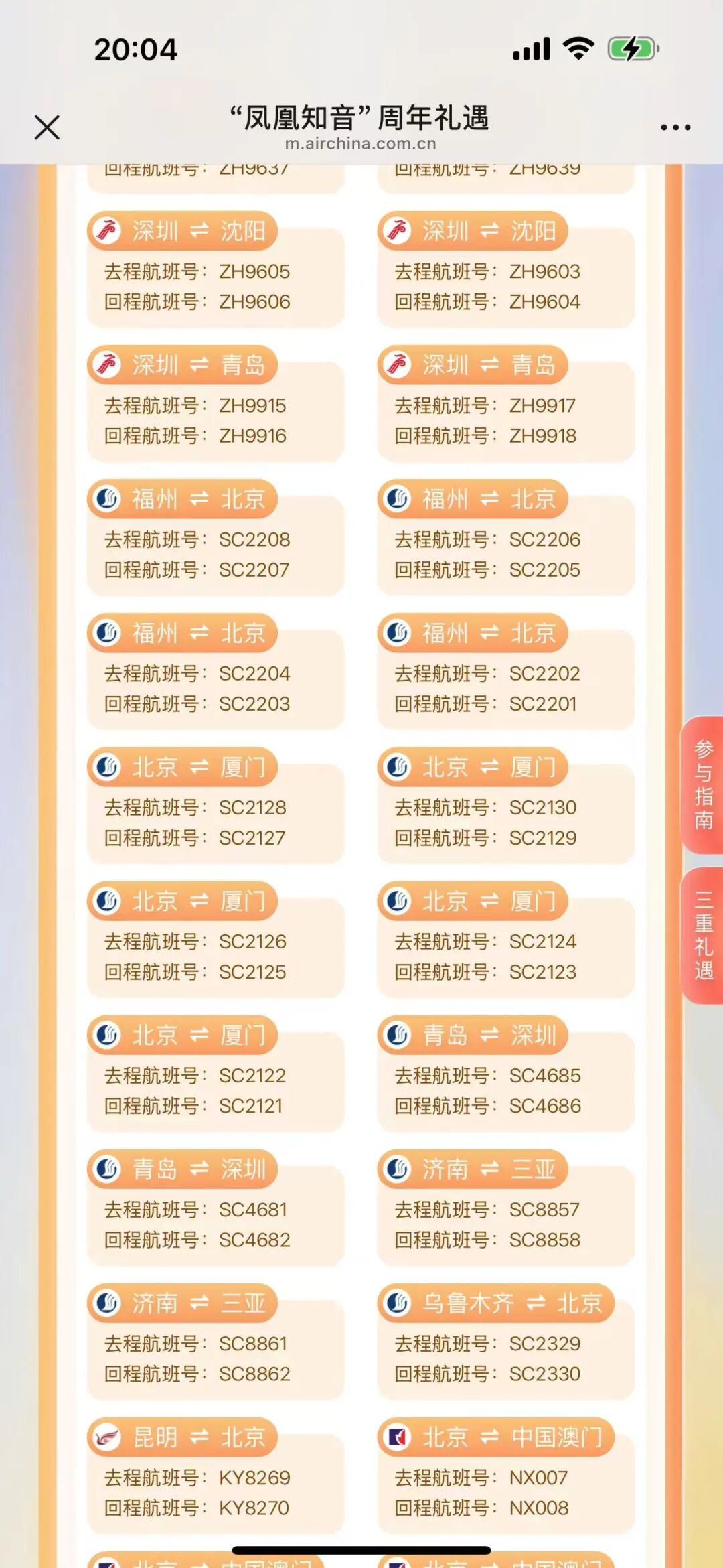Close the anniversary benefits web page

(47, 127)
